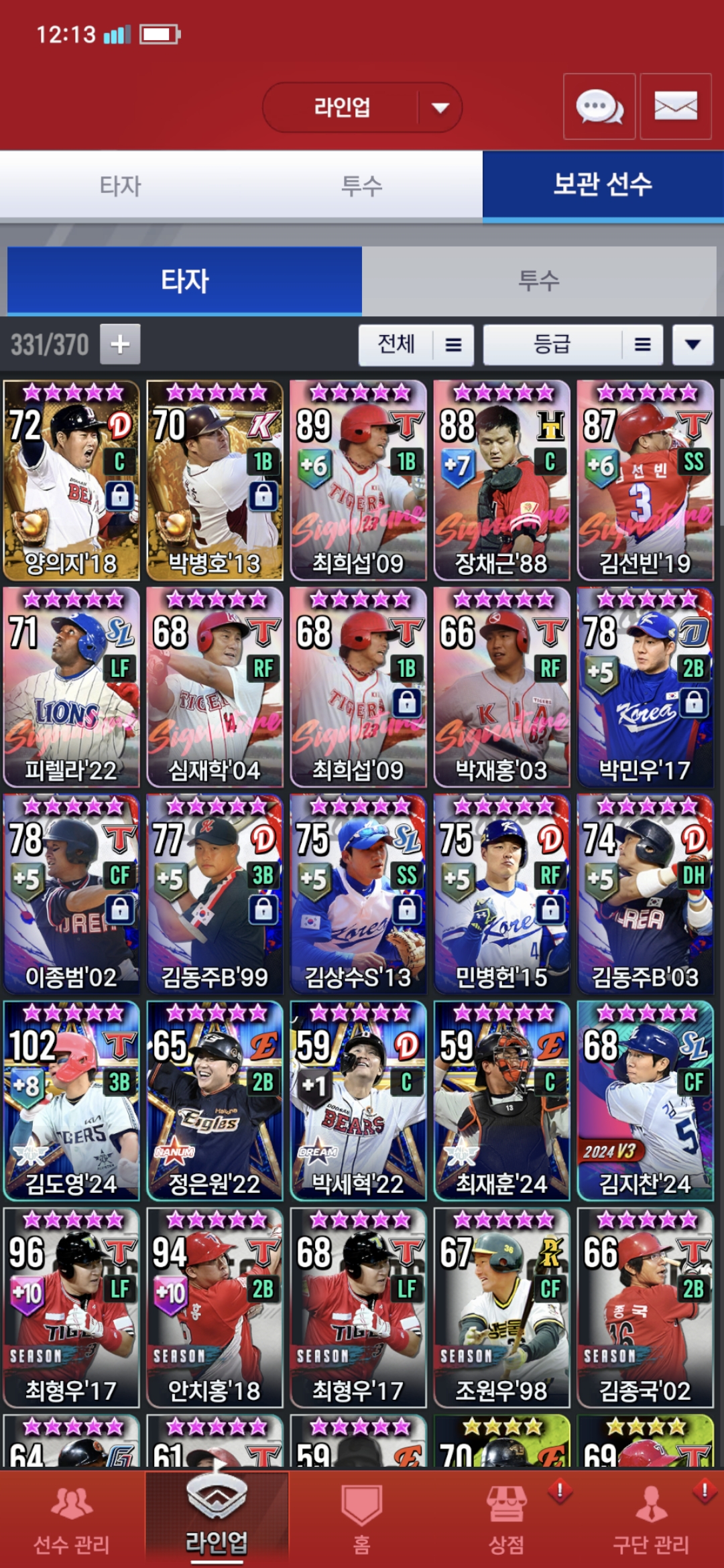Tap the plus button to expand storage
This screenshot has height=1568, width=724.
pos(120,344)
